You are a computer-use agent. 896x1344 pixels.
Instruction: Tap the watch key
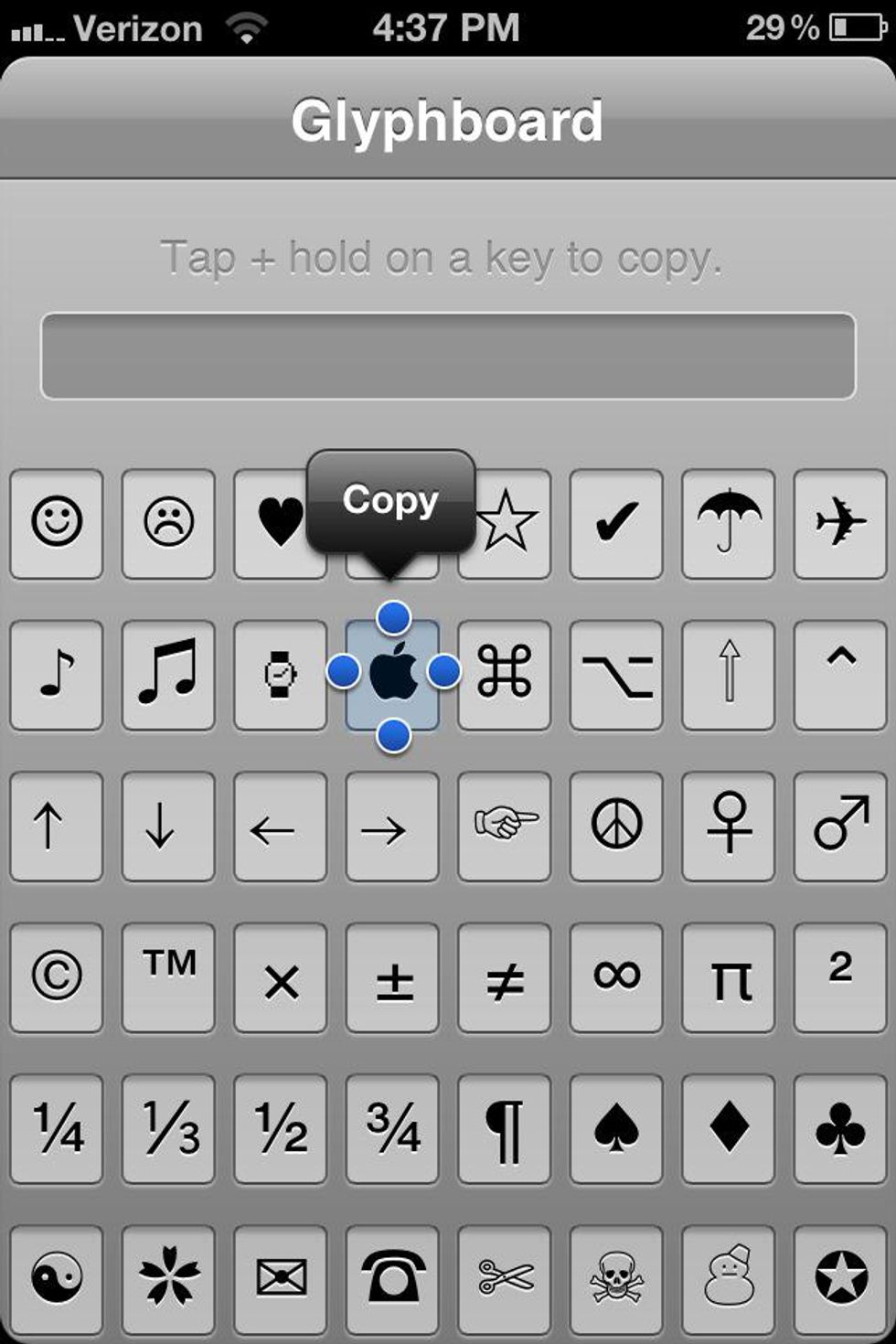[280, 674]
